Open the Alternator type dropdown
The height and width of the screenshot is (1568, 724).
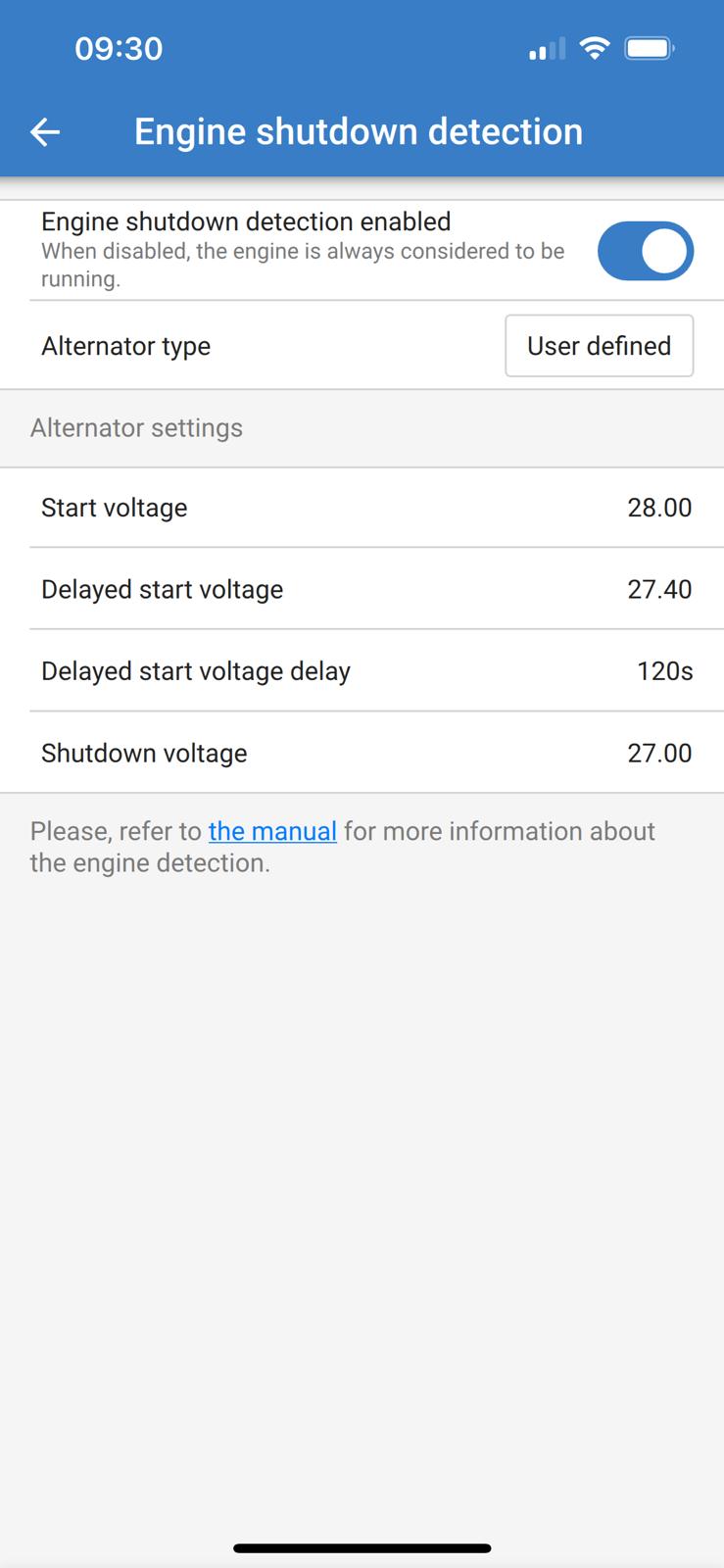tap(599, 346)
